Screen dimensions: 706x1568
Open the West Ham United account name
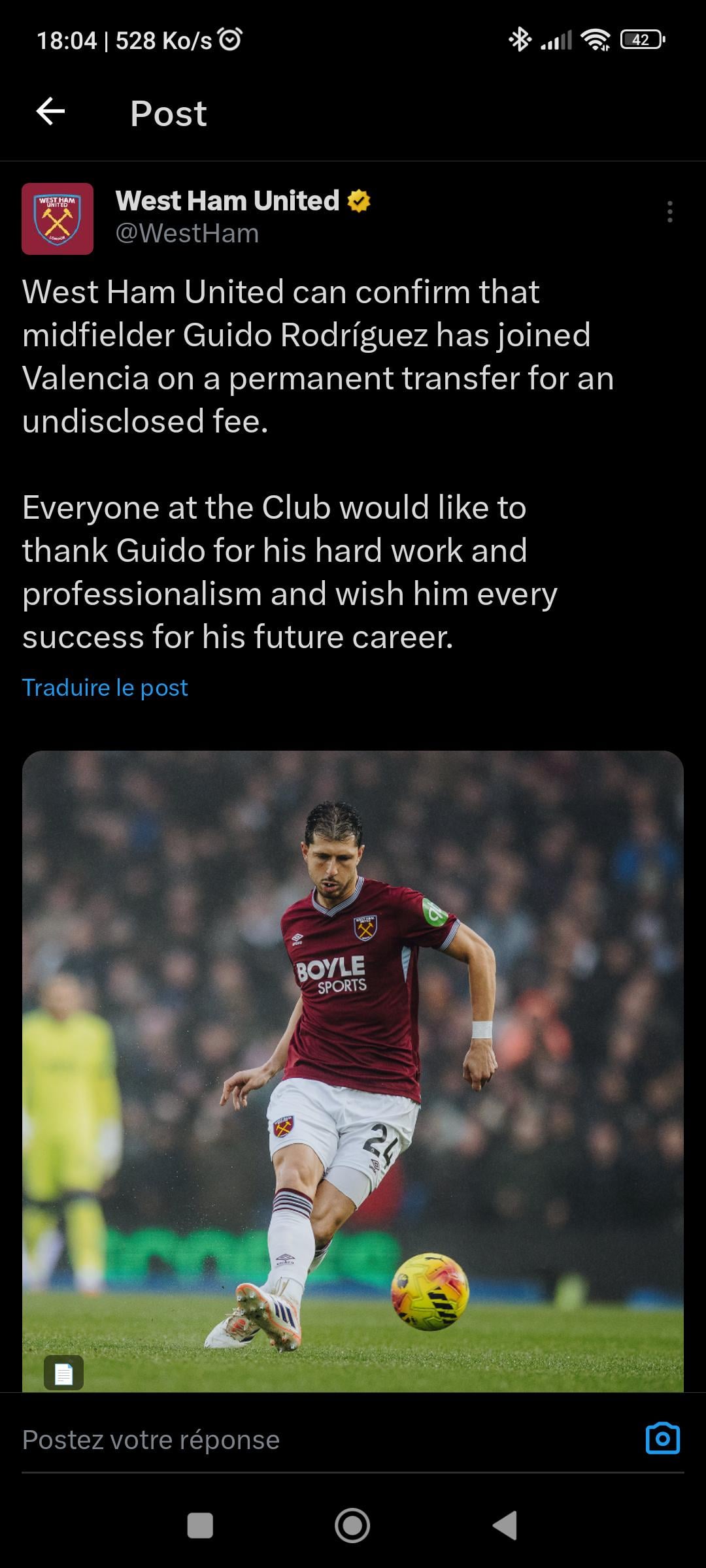(x=227, y=201)
